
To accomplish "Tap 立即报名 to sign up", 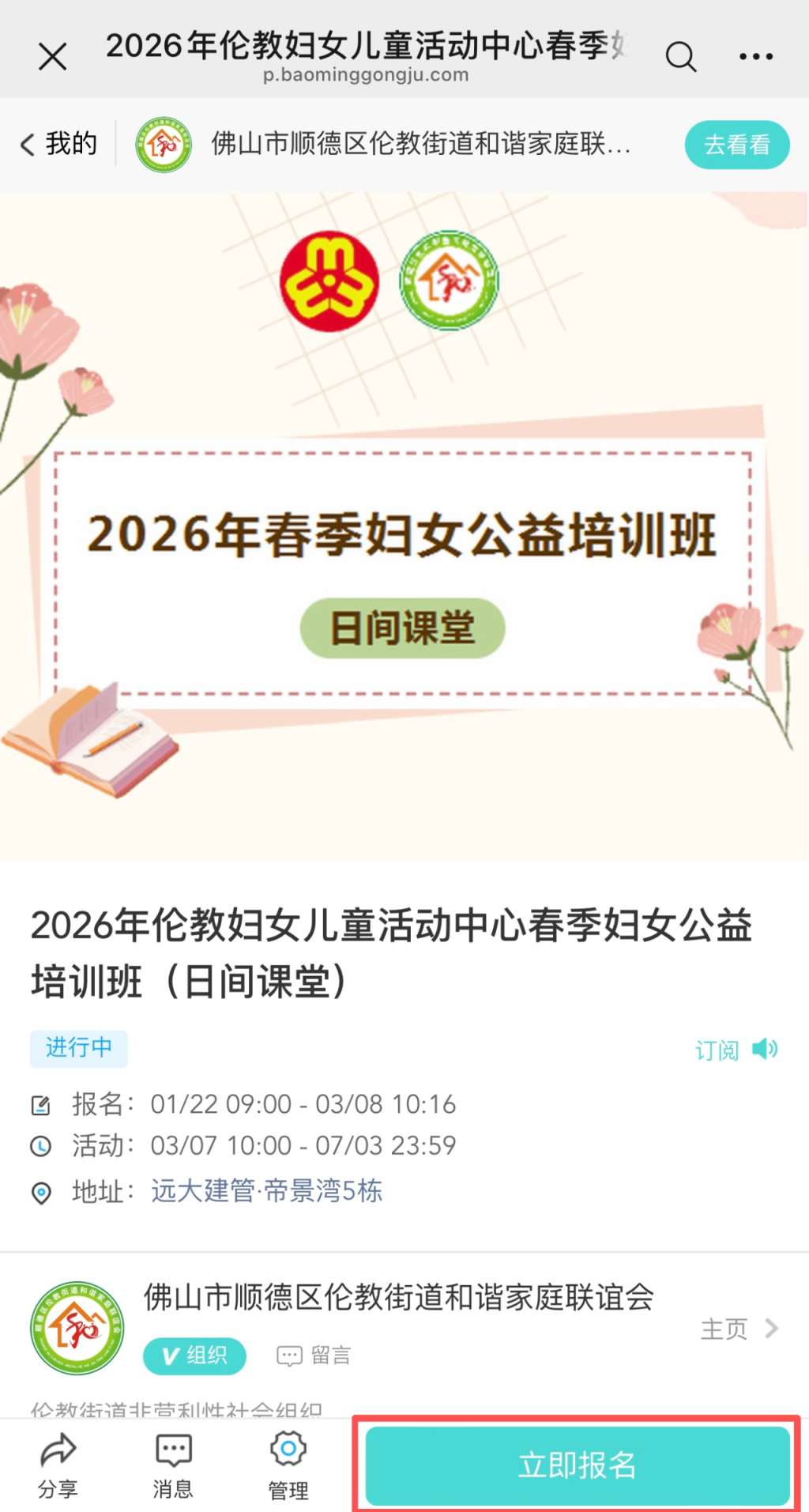I will click(x=577, y=1465).
